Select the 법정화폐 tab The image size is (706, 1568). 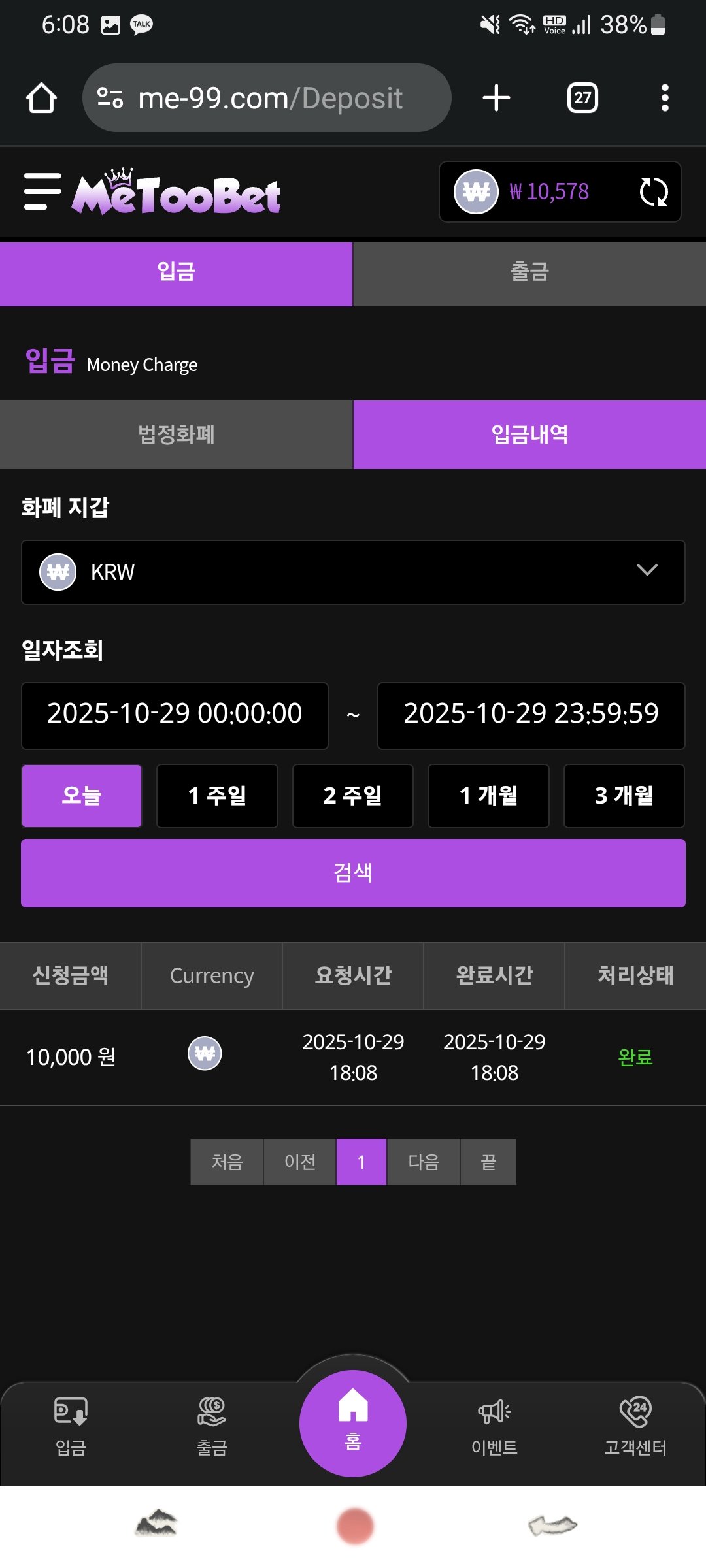pyautogui.click(x=176, y=434)
